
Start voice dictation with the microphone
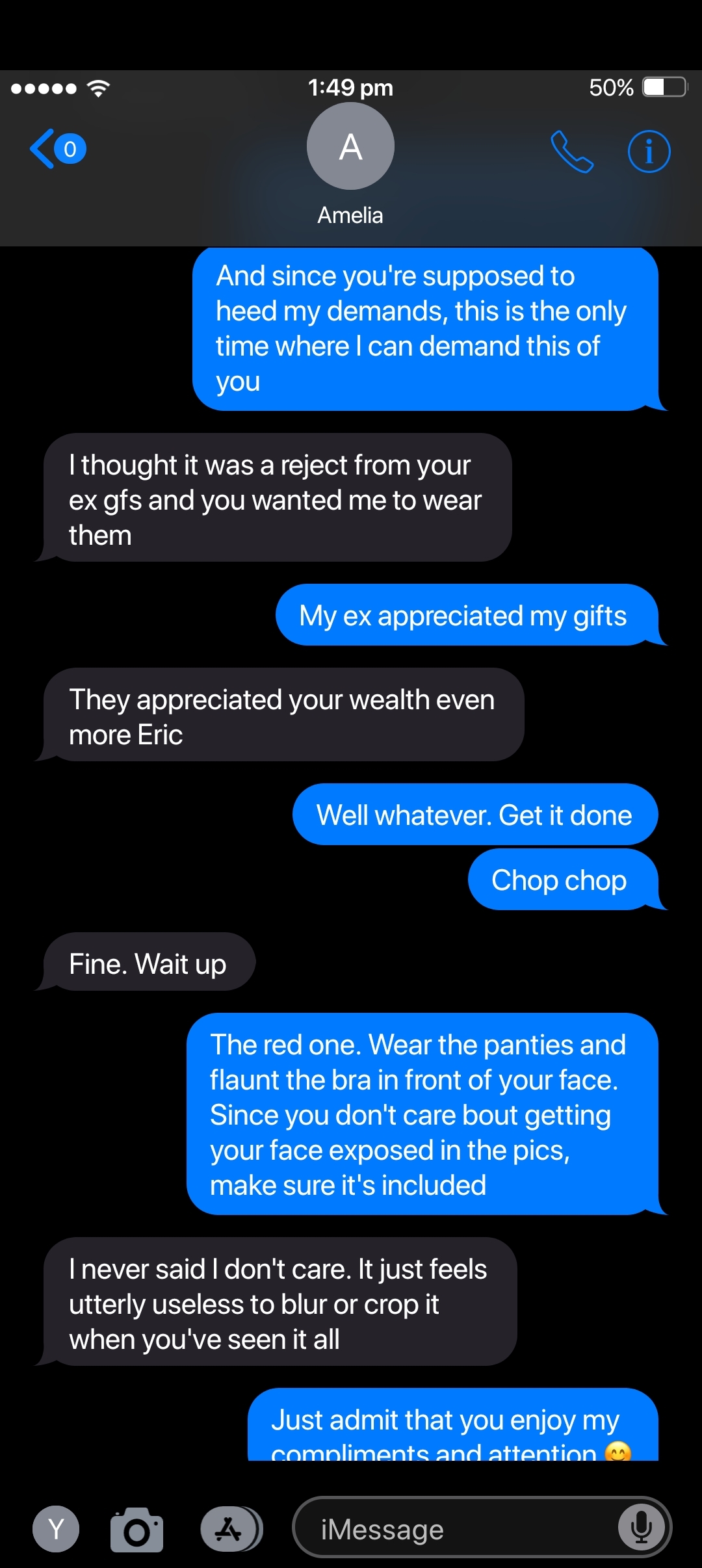tap(641, 1528)
